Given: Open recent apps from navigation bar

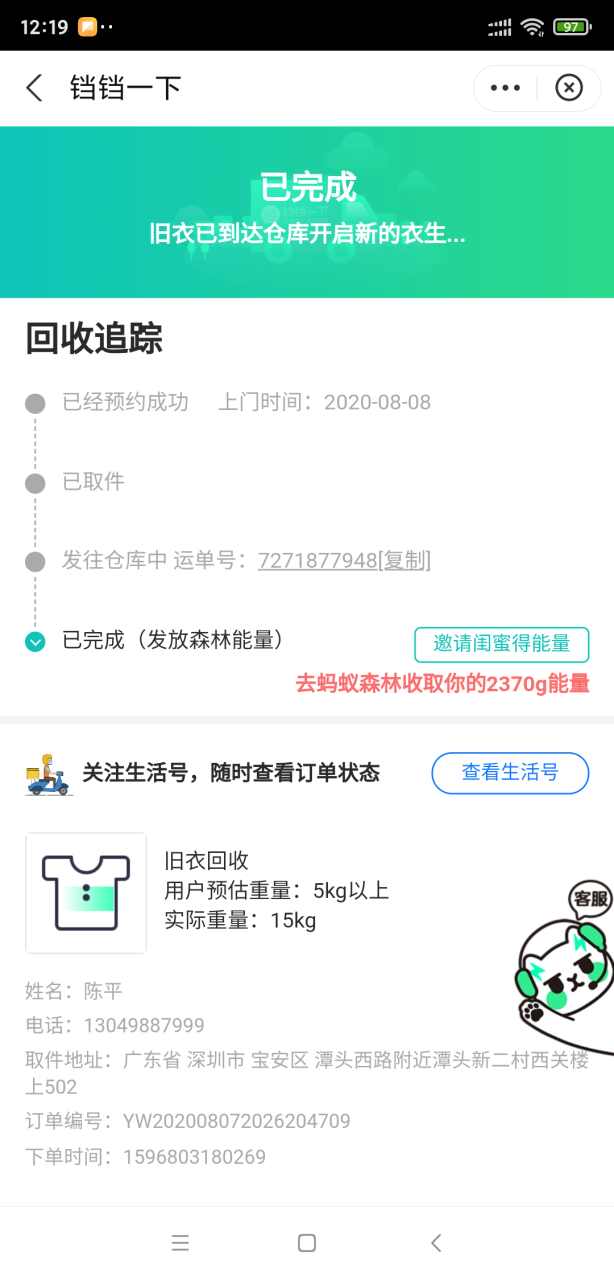Looking at the screenshot, I should [x=180, y=1243].
